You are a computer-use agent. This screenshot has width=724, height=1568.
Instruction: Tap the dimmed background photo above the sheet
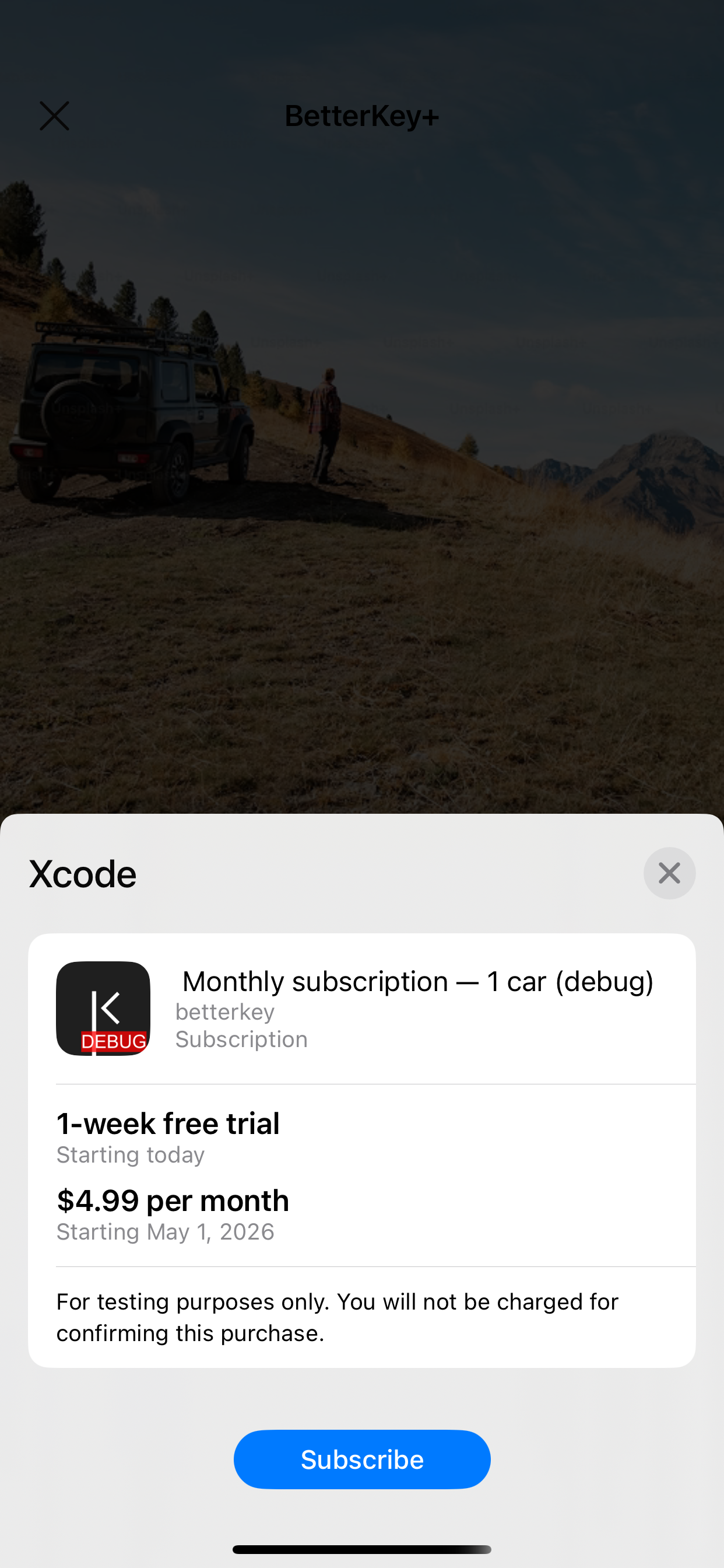pyautogui.click(x=361, y=487)
